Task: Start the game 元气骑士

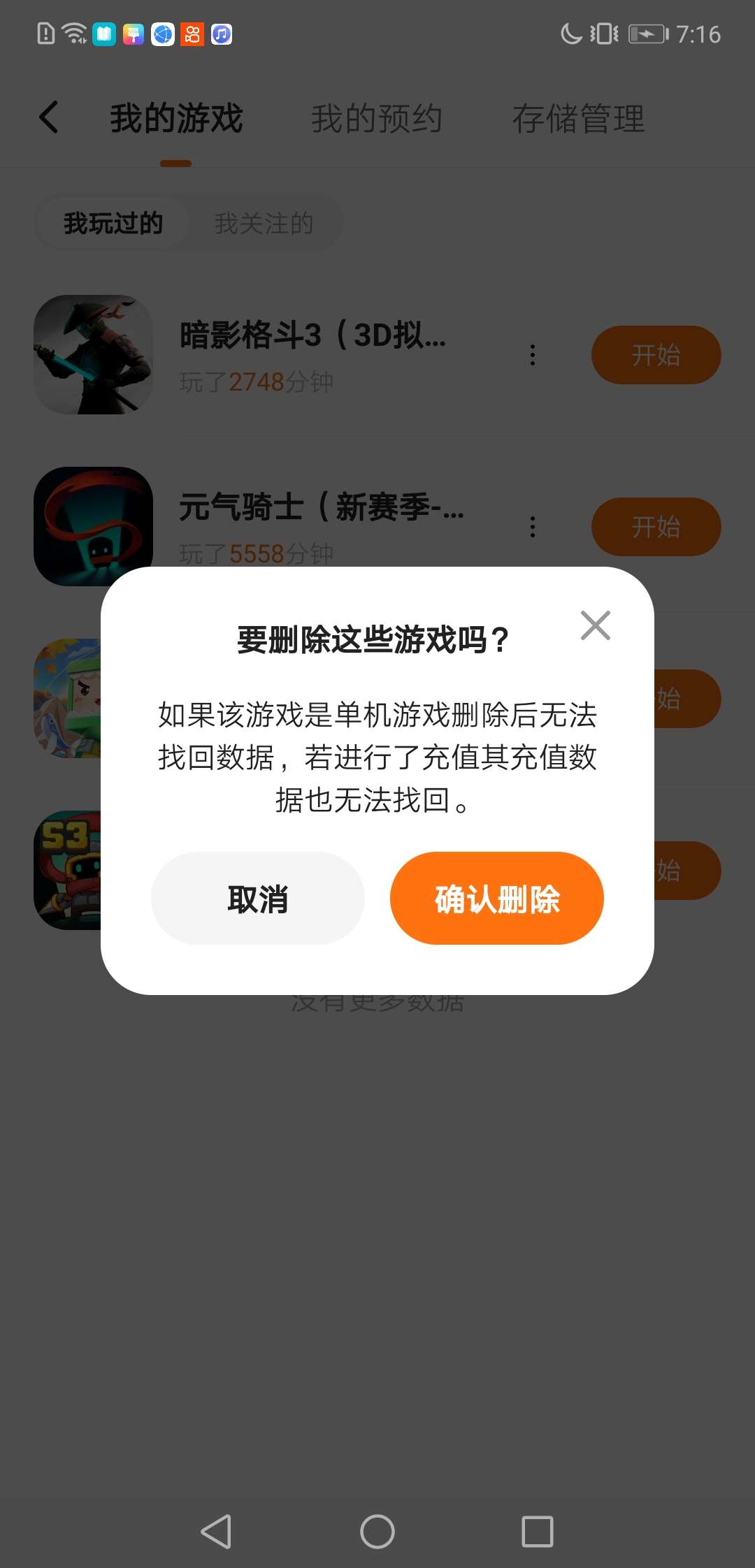Action: [x=655, y=527]
